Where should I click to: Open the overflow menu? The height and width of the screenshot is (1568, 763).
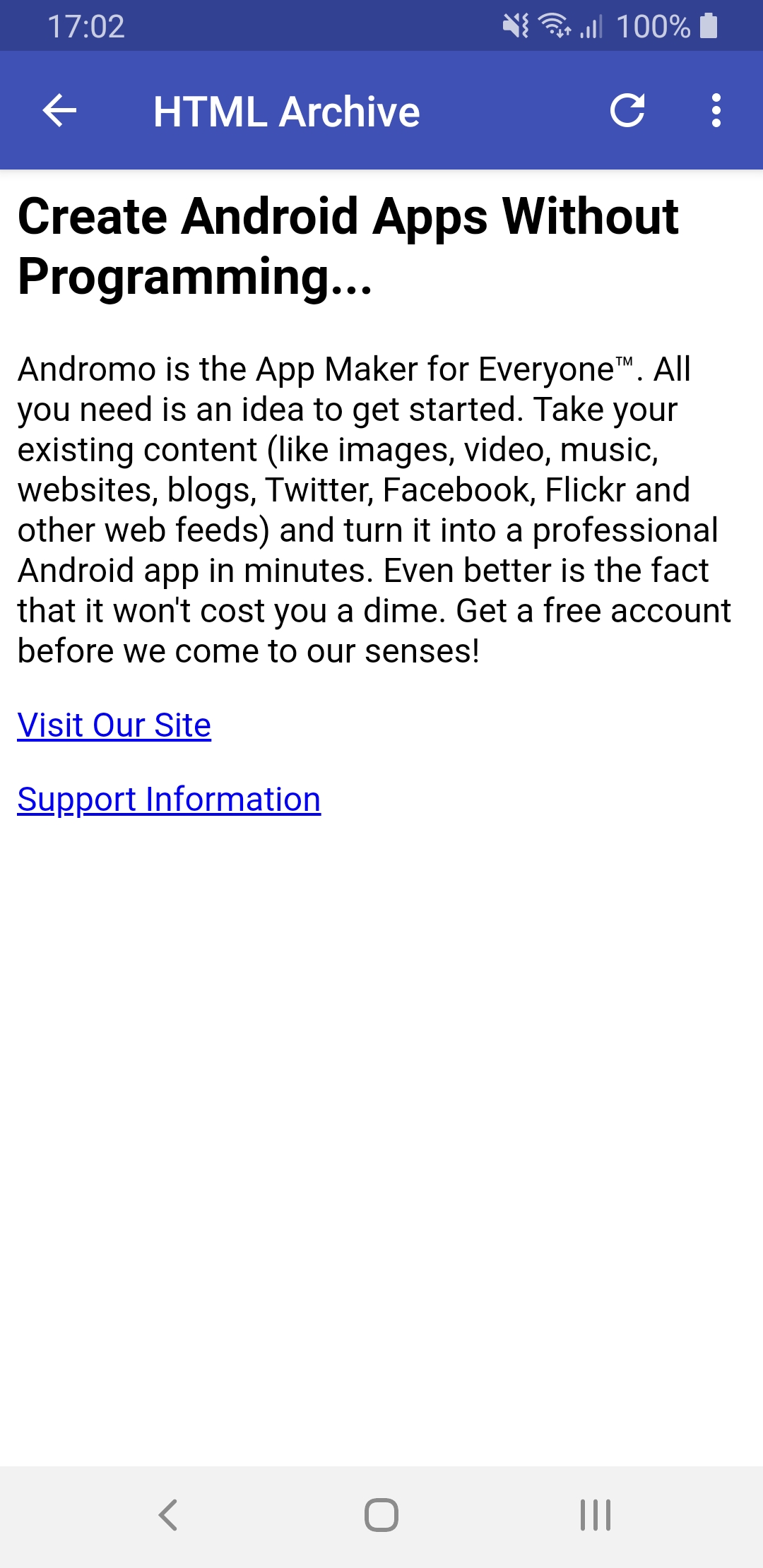[716, 110]
